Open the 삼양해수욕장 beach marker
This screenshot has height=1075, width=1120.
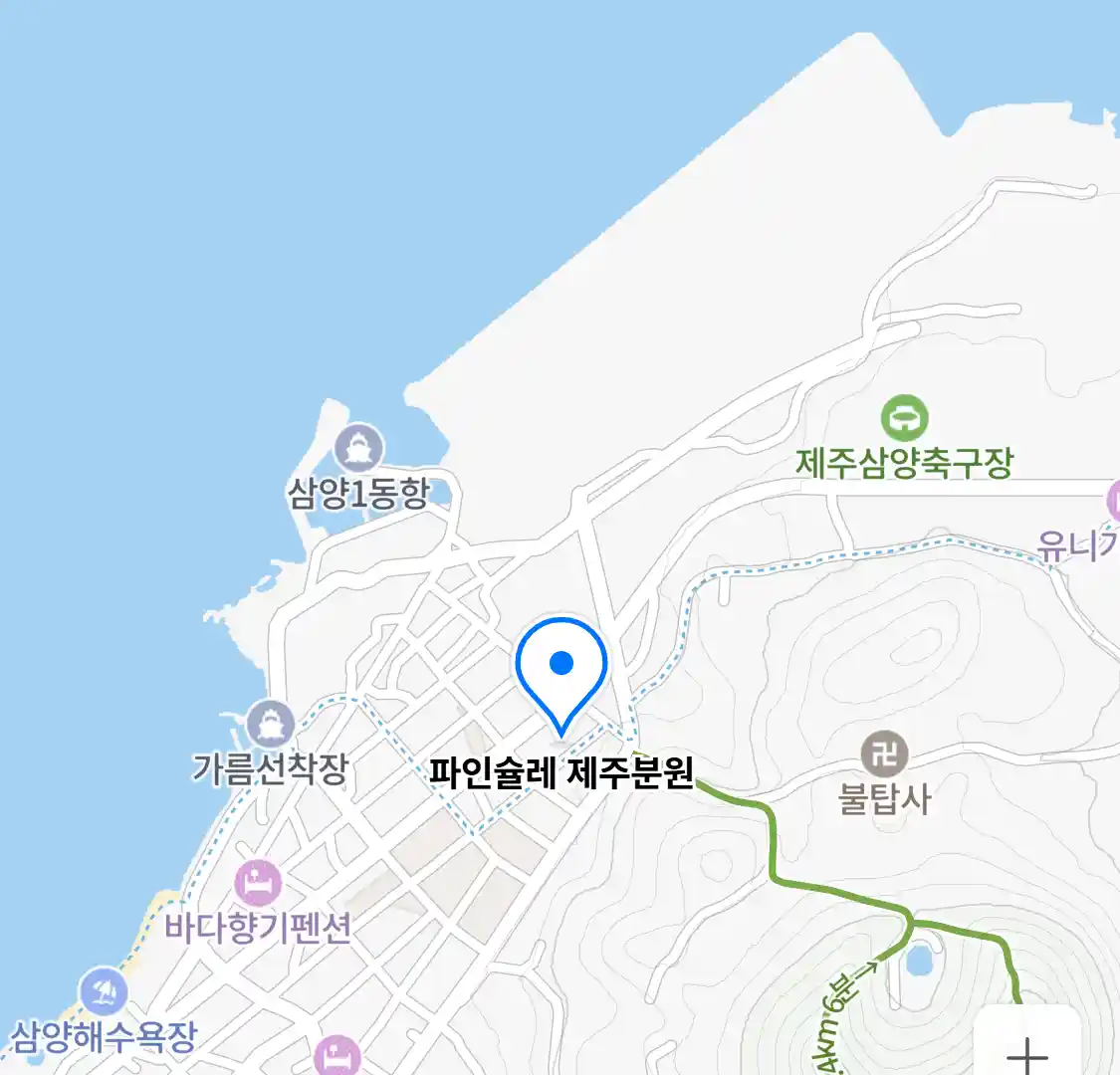coord(104,992)
